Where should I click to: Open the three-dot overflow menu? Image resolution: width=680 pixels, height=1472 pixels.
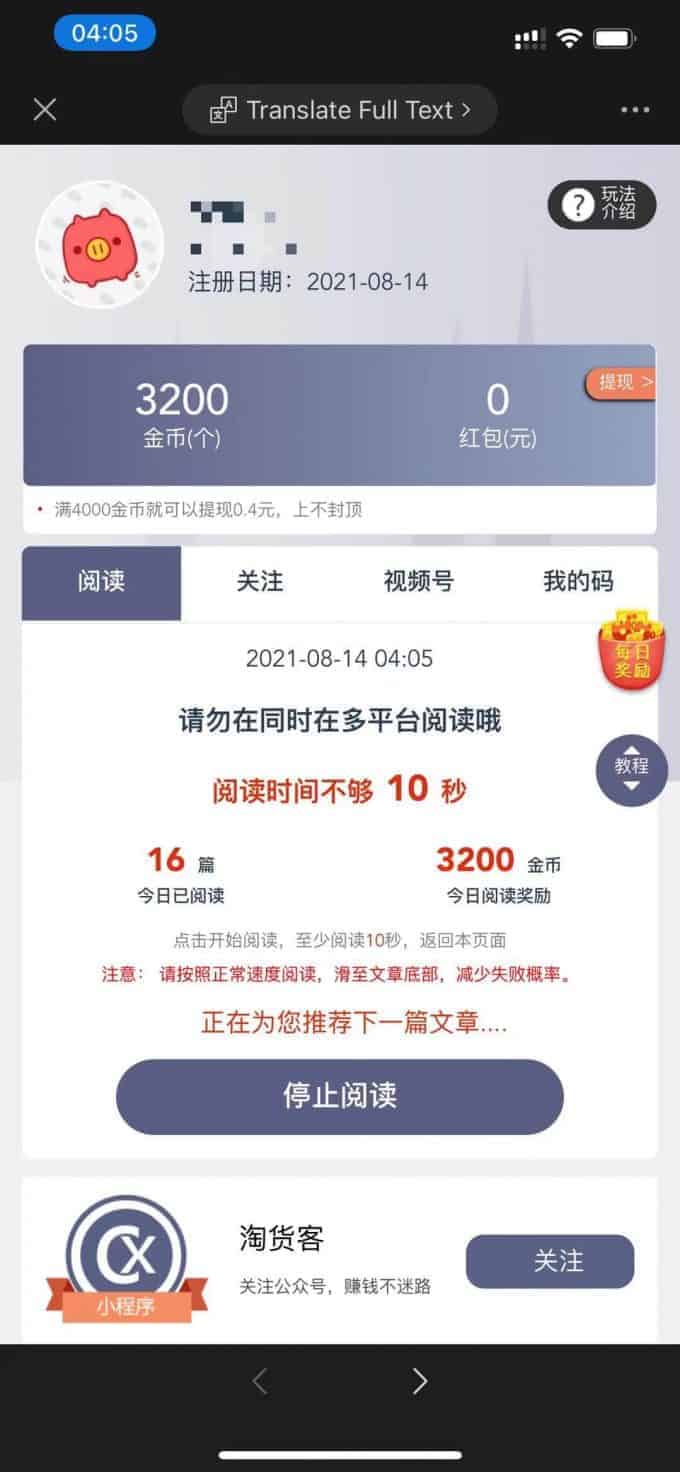635,110
